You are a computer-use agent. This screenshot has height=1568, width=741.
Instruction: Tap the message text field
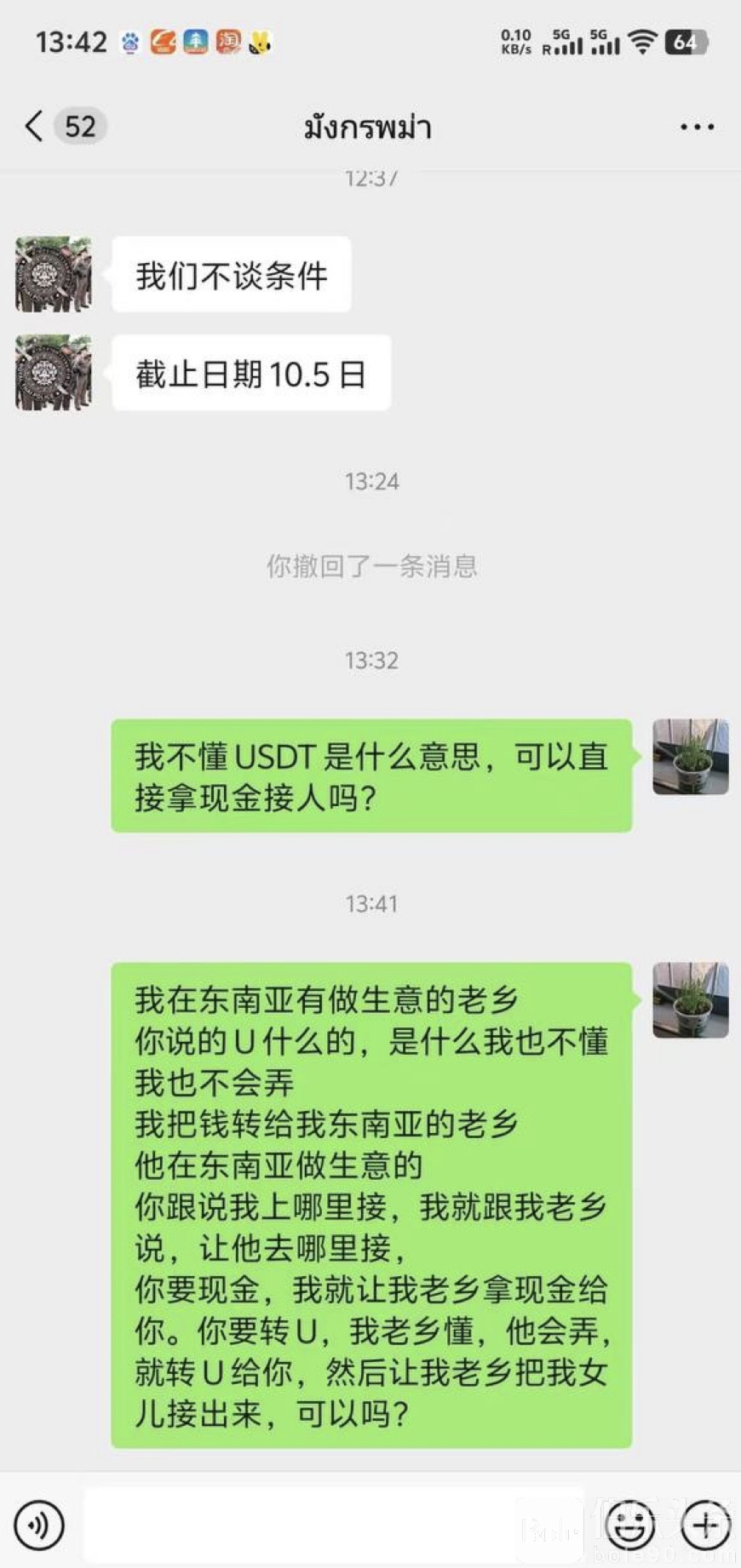332,1525
